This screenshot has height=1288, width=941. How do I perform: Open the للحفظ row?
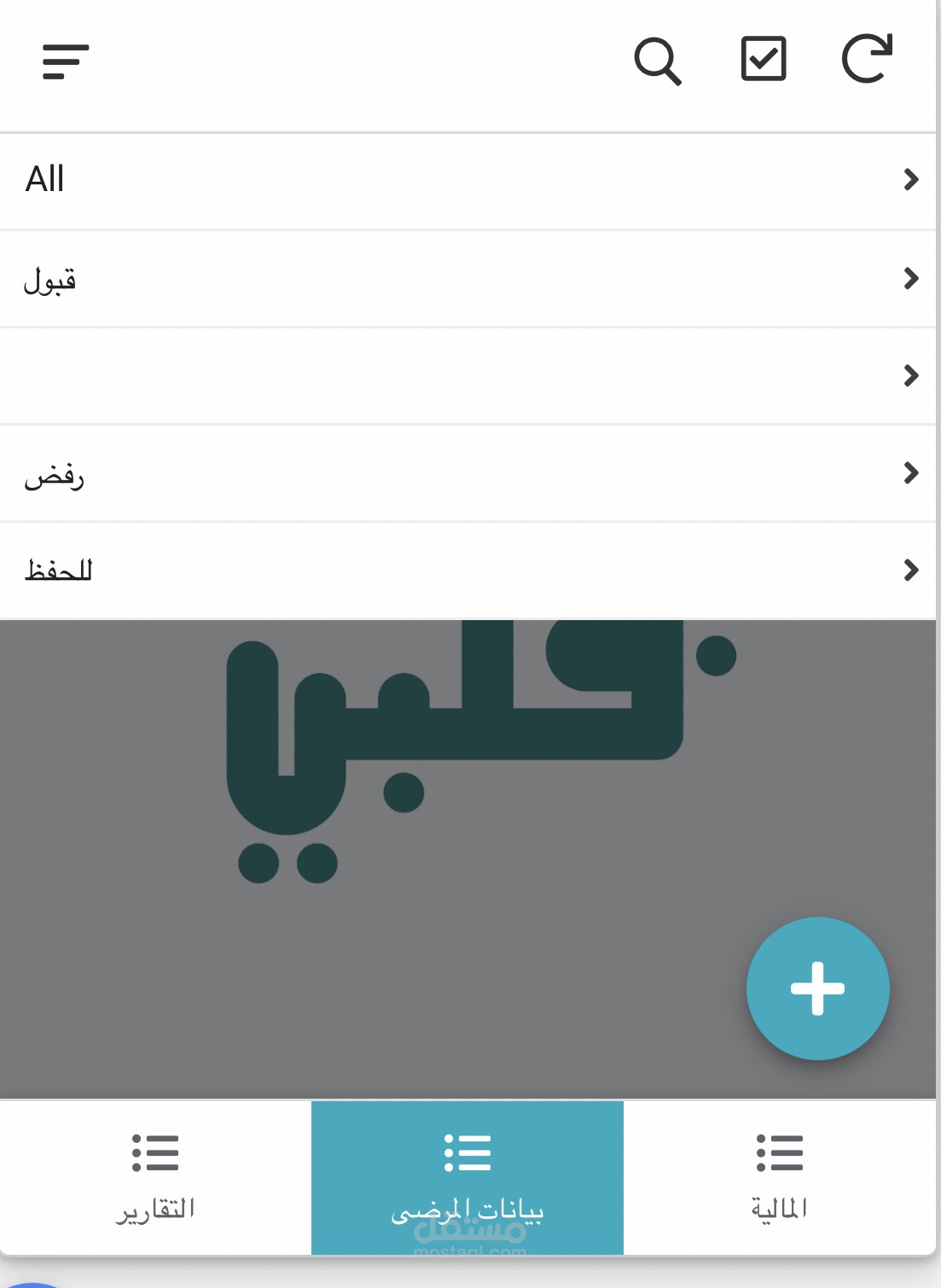click(468, 570)
